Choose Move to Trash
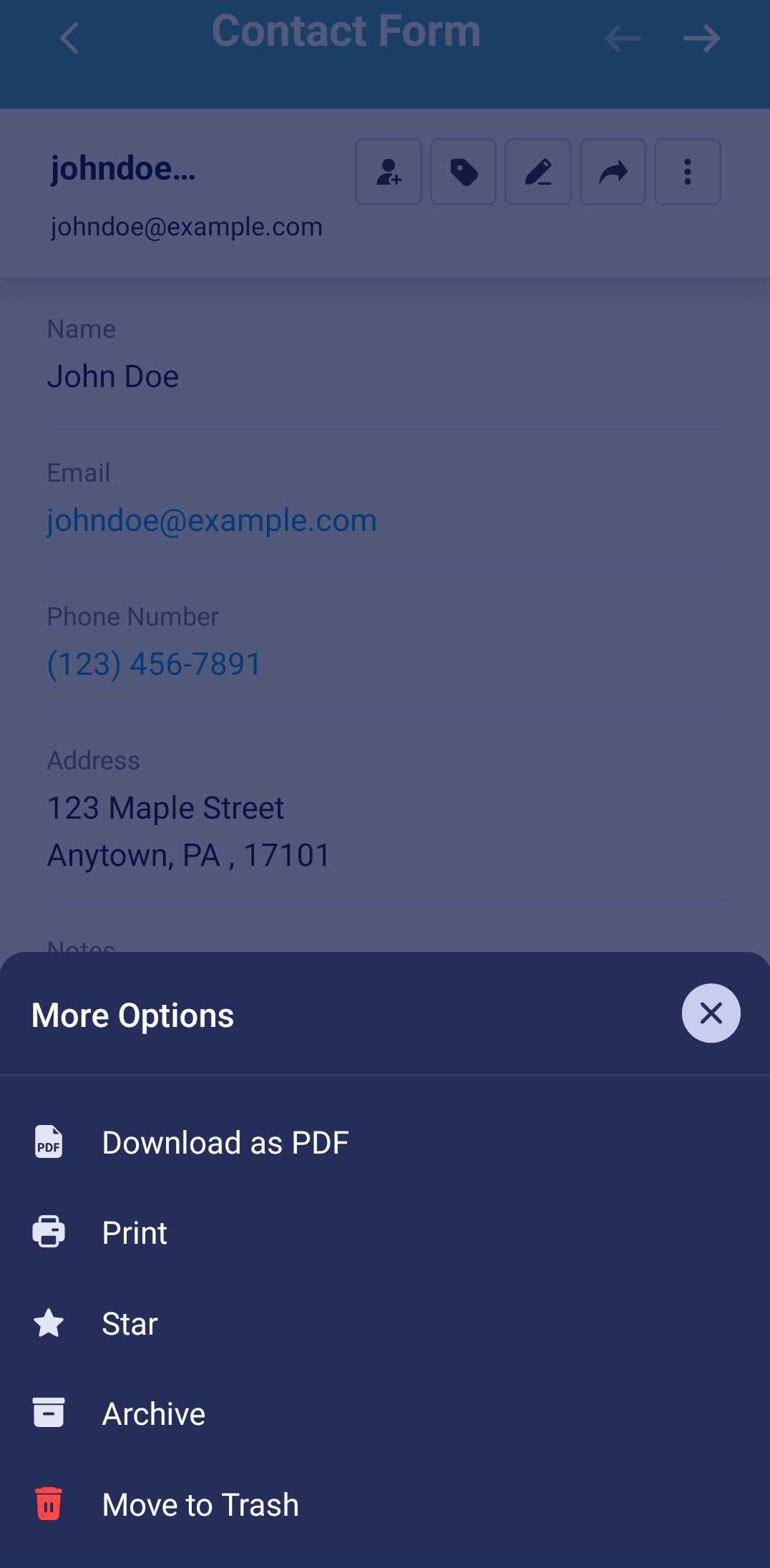770x1568 pixels. click(200, 1504)
